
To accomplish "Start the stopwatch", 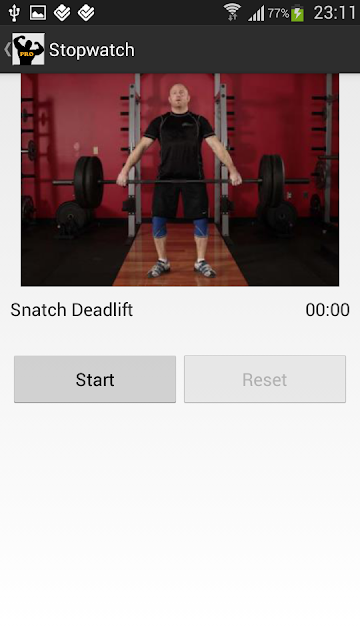I will (95, 379).
